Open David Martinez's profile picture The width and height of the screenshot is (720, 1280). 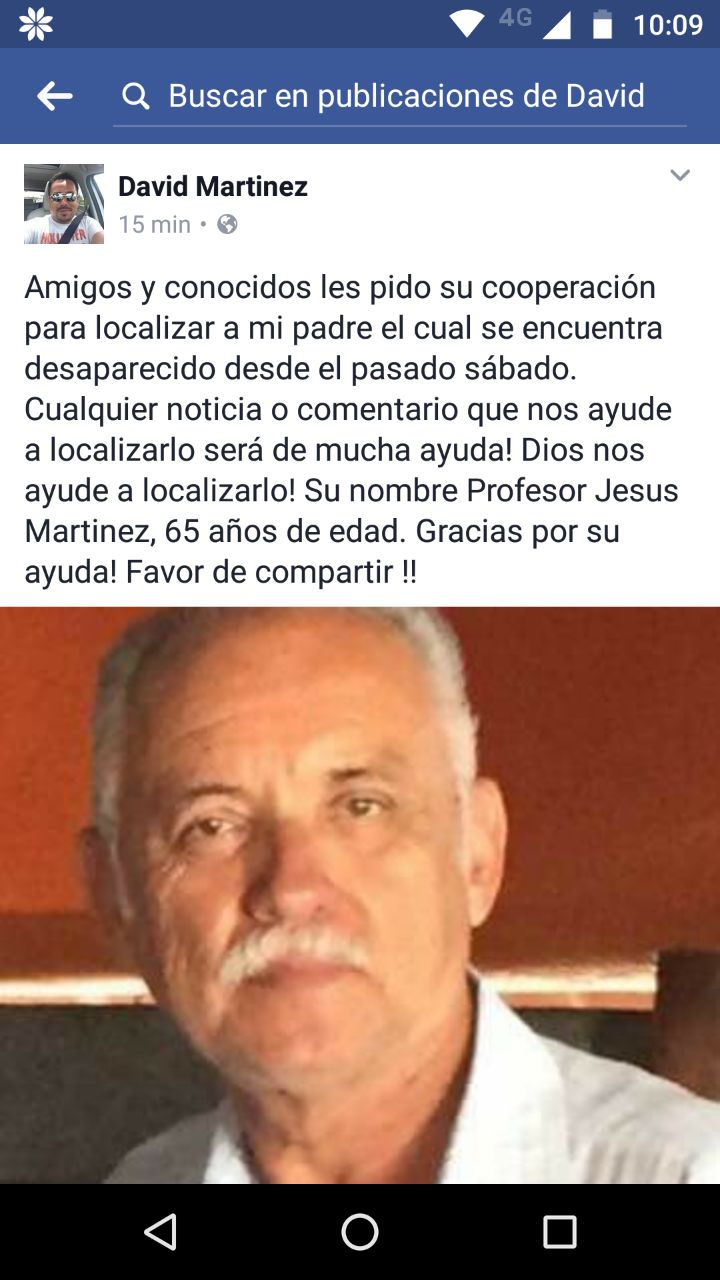(64, 204)
